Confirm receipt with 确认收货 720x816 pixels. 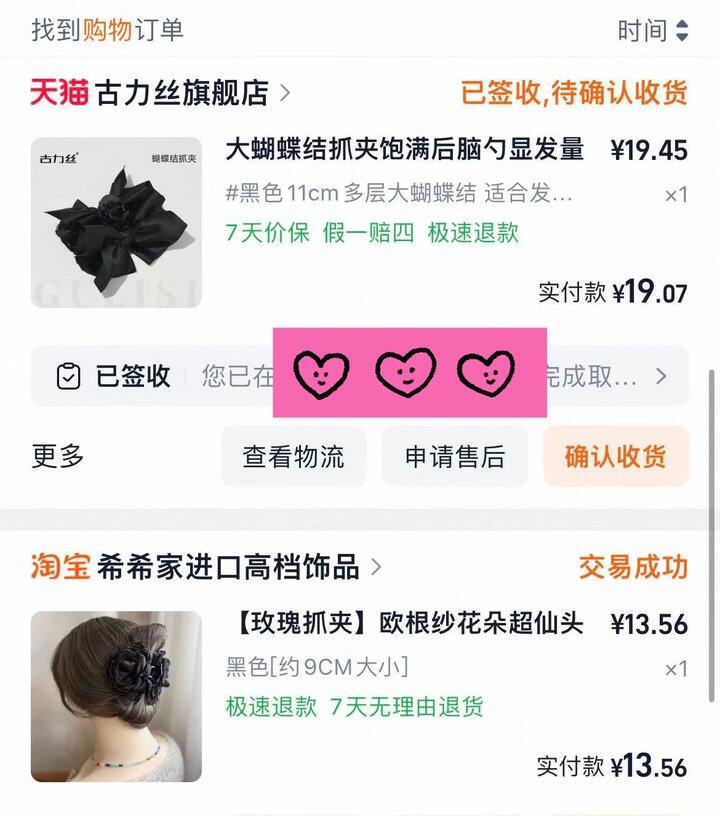[615, 457]
